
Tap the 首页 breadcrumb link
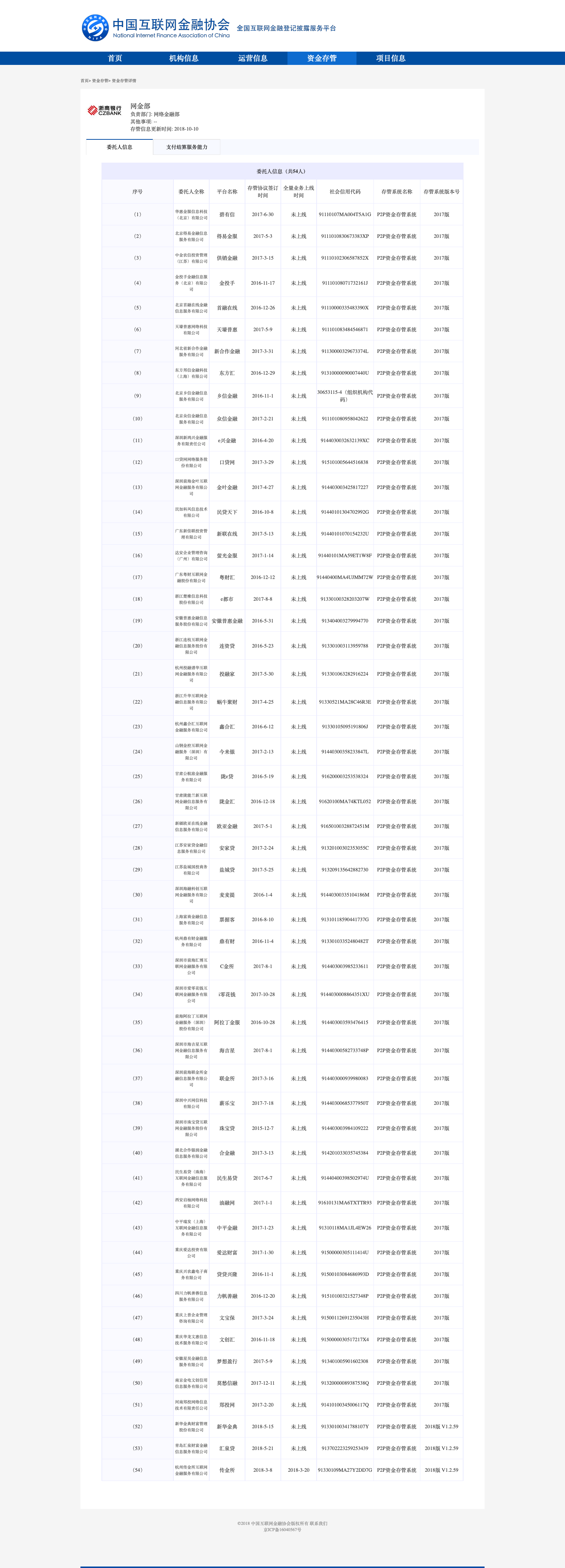84,81
